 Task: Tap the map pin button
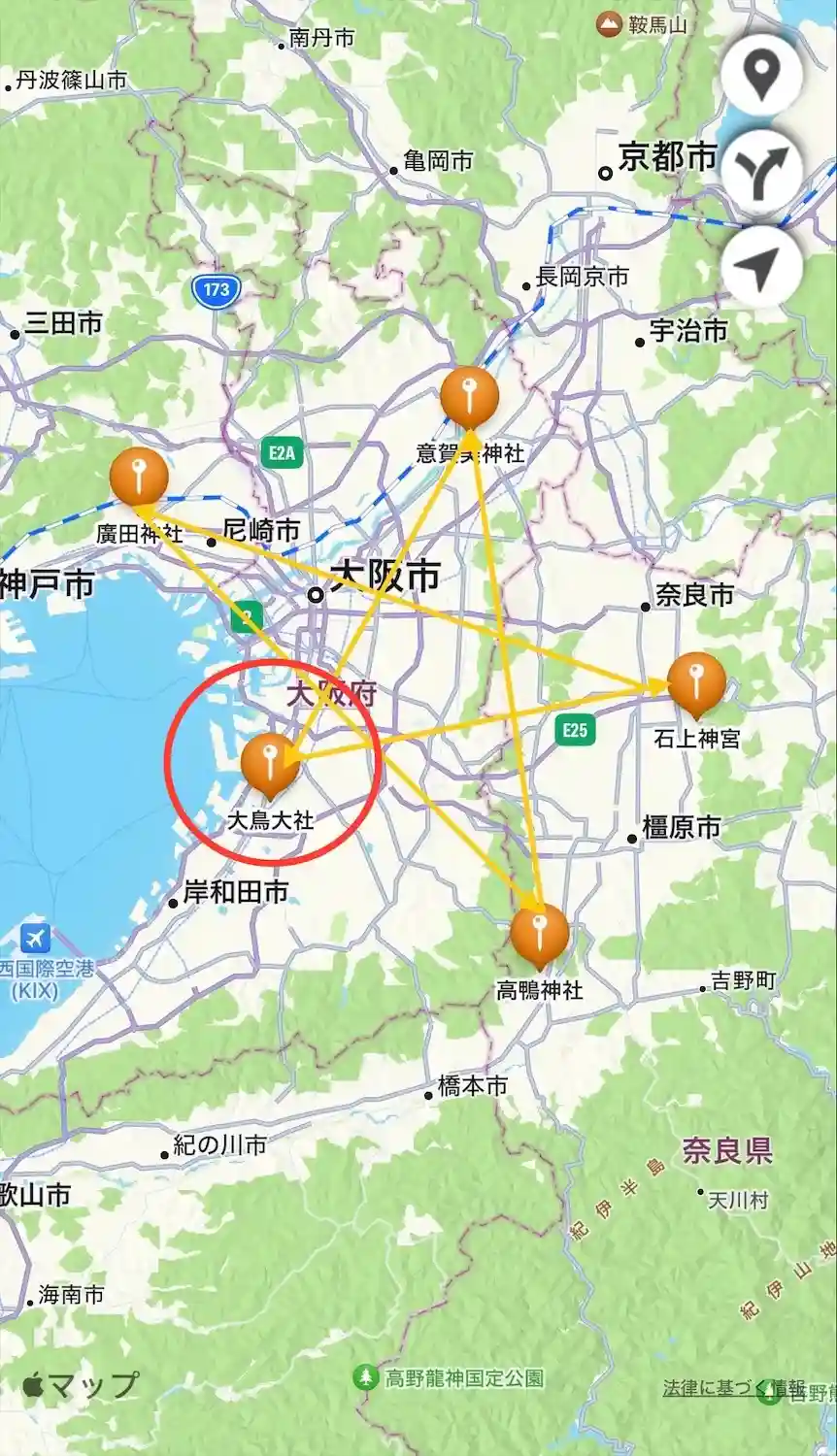[762, 76]
